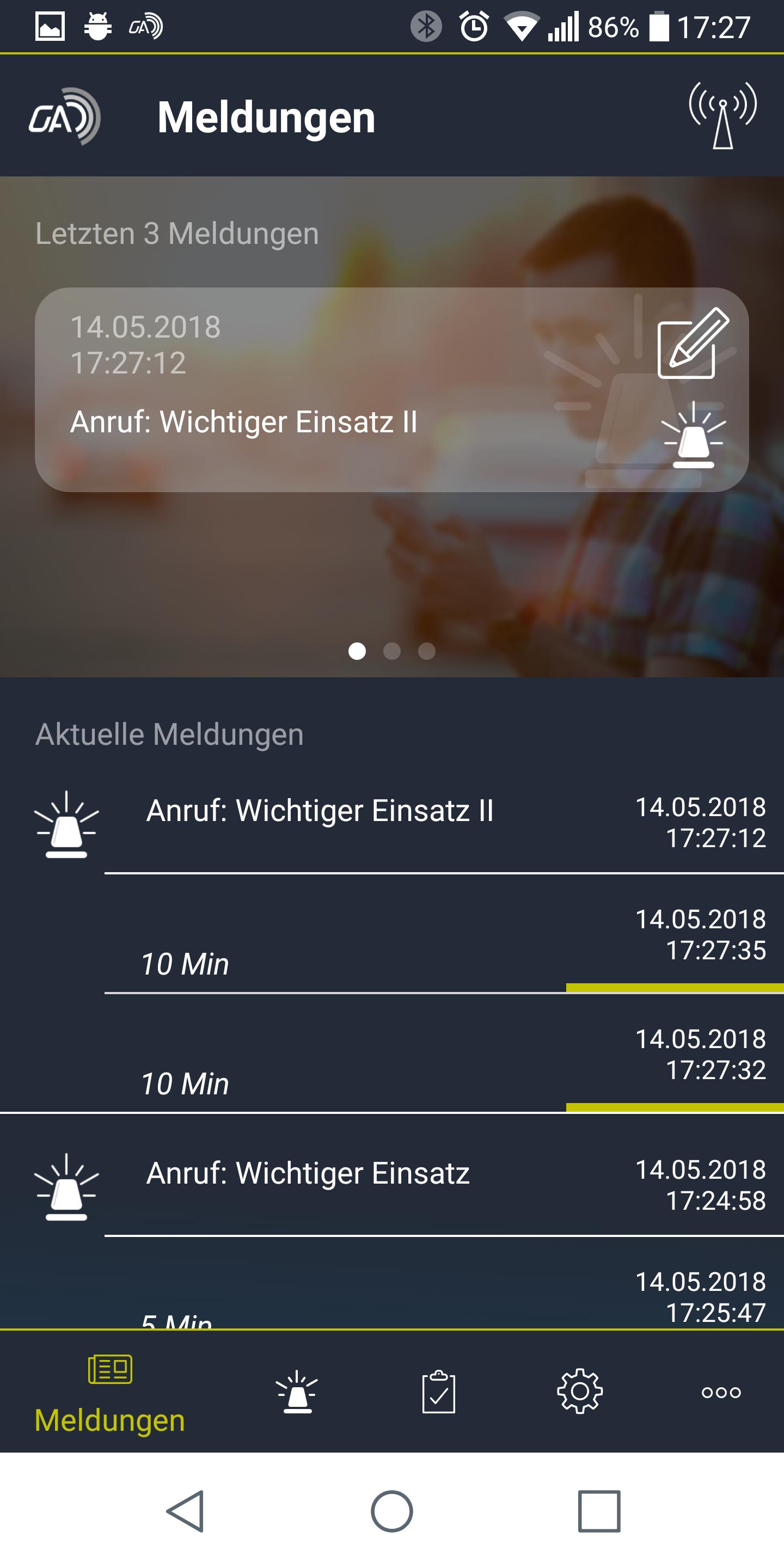
Task: Select the second carousel page dot
Action: pyautogui.click(x=392, y=651)
